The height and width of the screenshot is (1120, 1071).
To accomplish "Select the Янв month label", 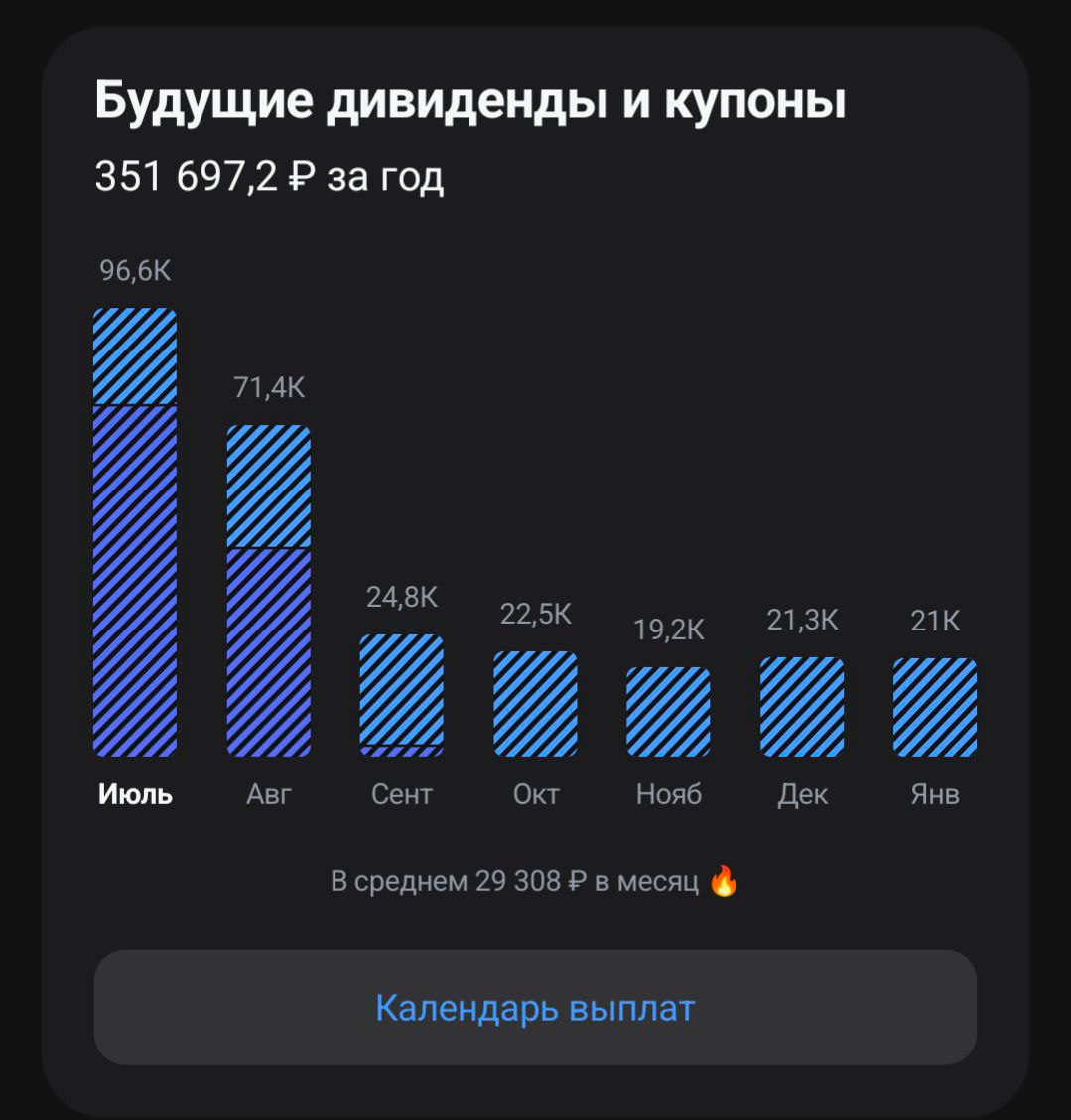I will (934, 794).
